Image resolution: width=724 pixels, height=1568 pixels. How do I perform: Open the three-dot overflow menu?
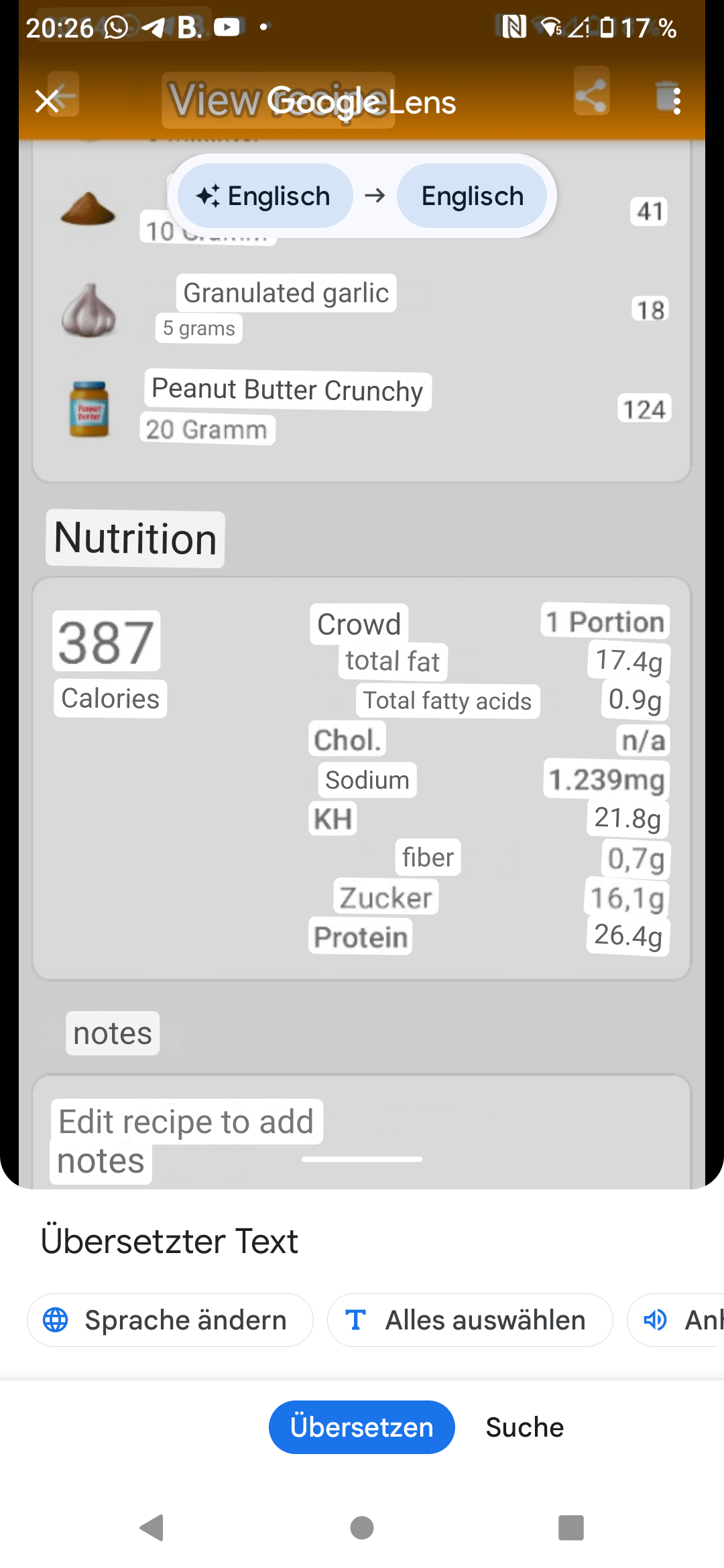point(677,102)
